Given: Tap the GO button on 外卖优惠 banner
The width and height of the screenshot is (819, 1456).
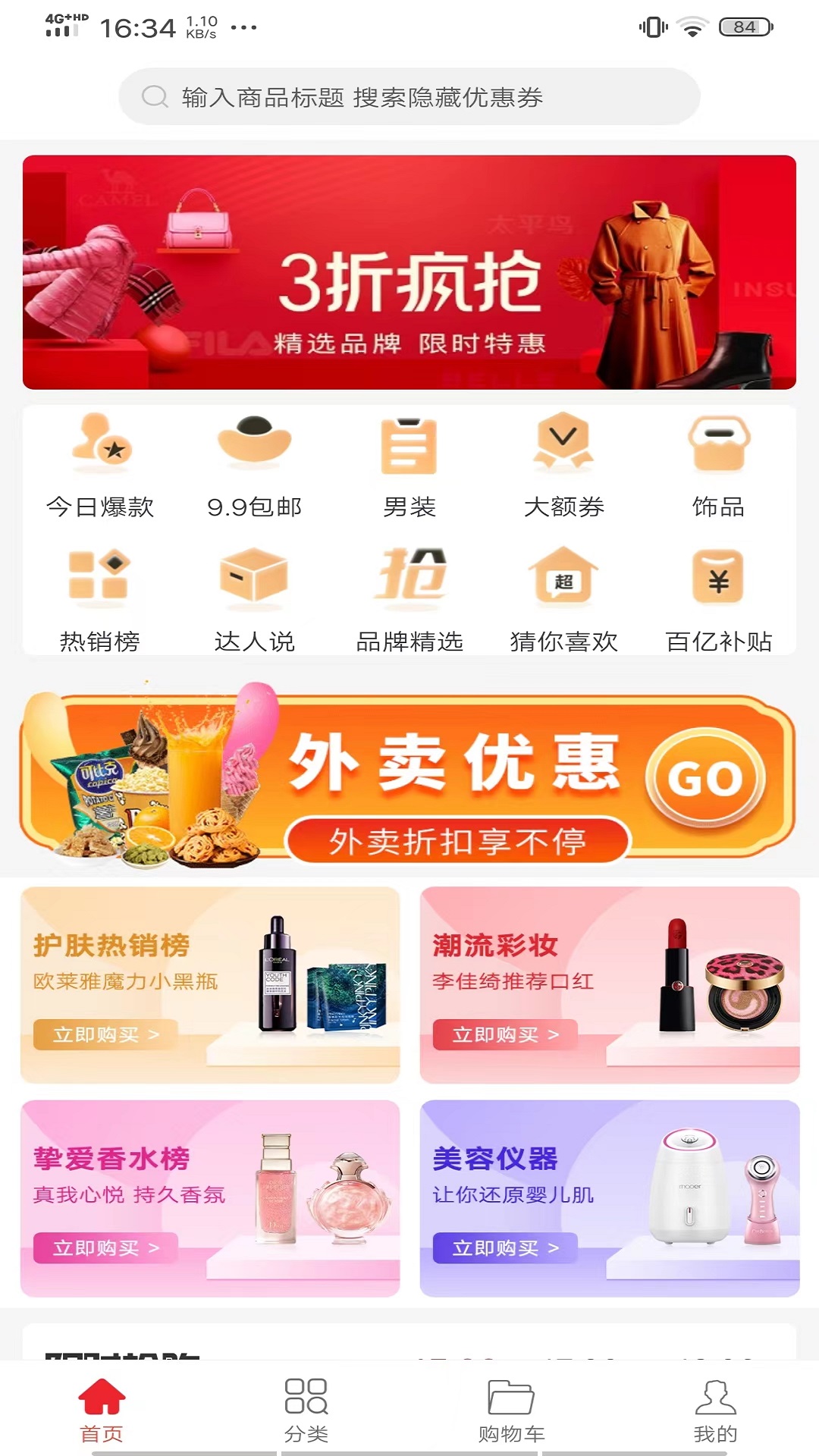Looking at the screenshot, I should (705, 778).
